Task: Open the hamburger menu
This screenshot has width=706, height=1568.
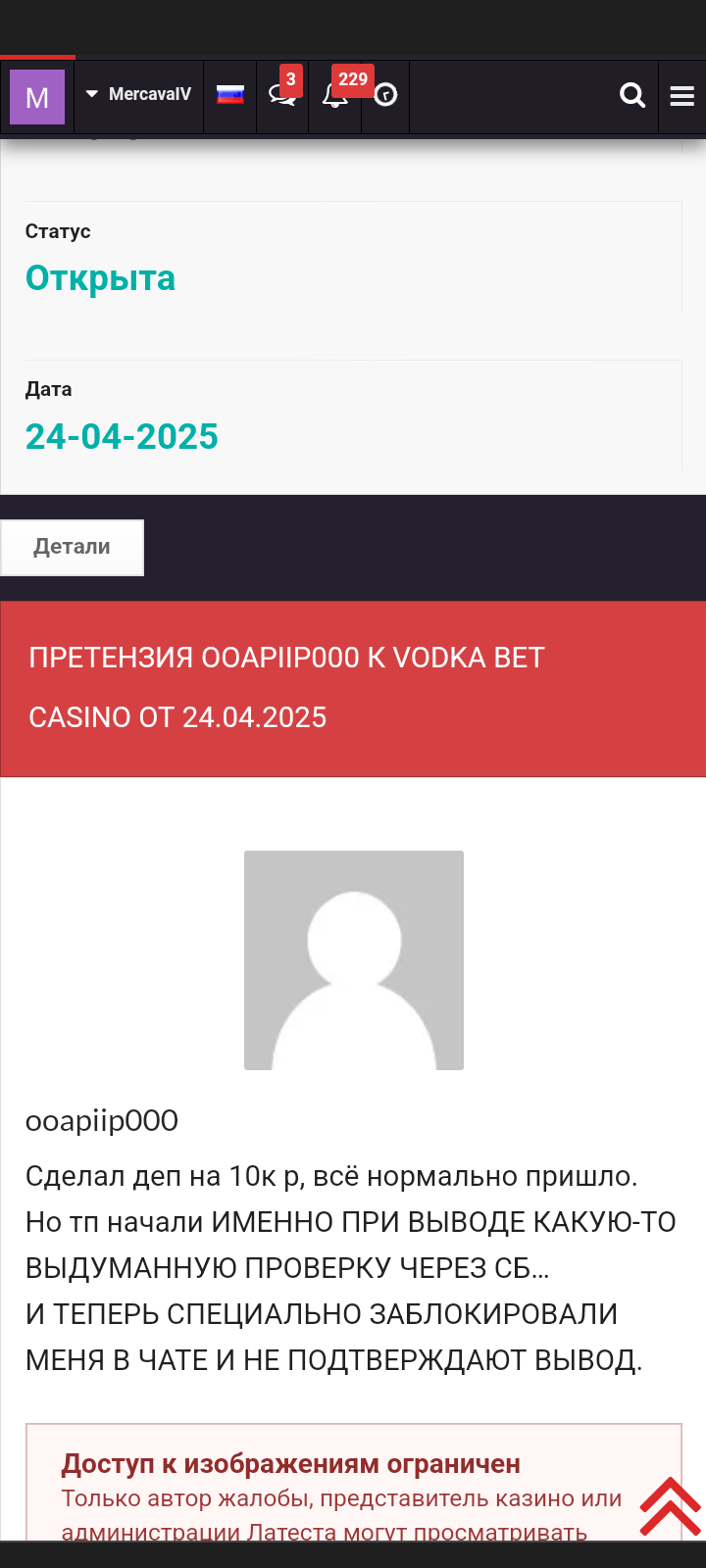Action: click(682, 96)
